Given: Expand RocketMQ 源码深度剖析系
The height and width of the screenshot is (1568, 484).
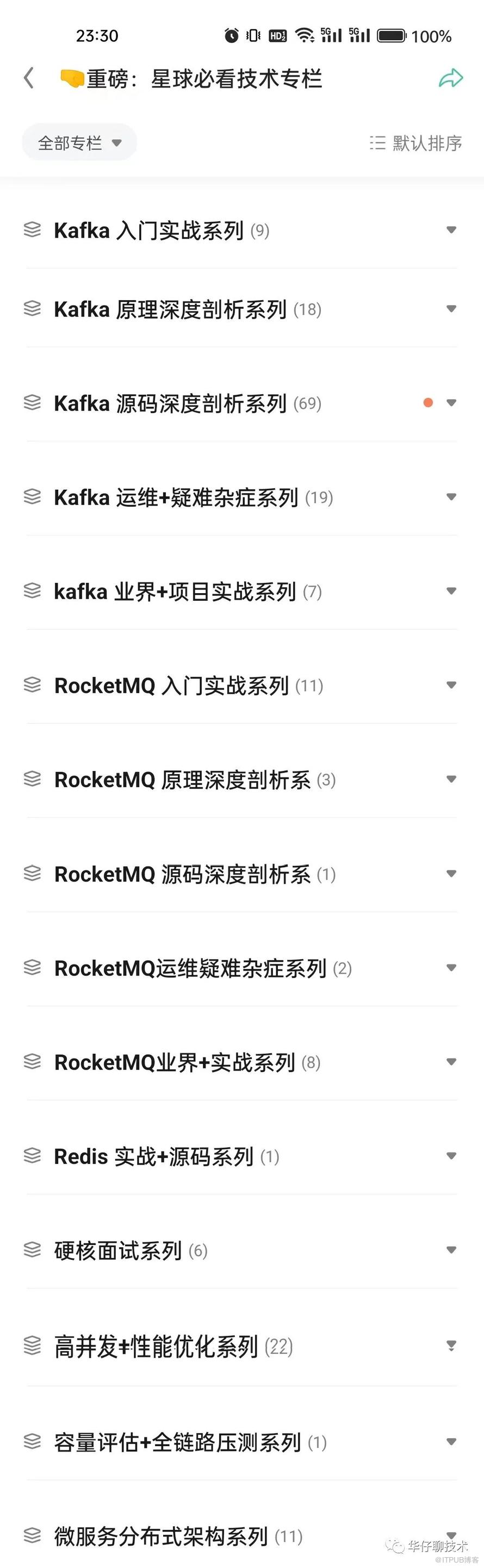Looking at the screenshot, I should click(x=451, y=874).
